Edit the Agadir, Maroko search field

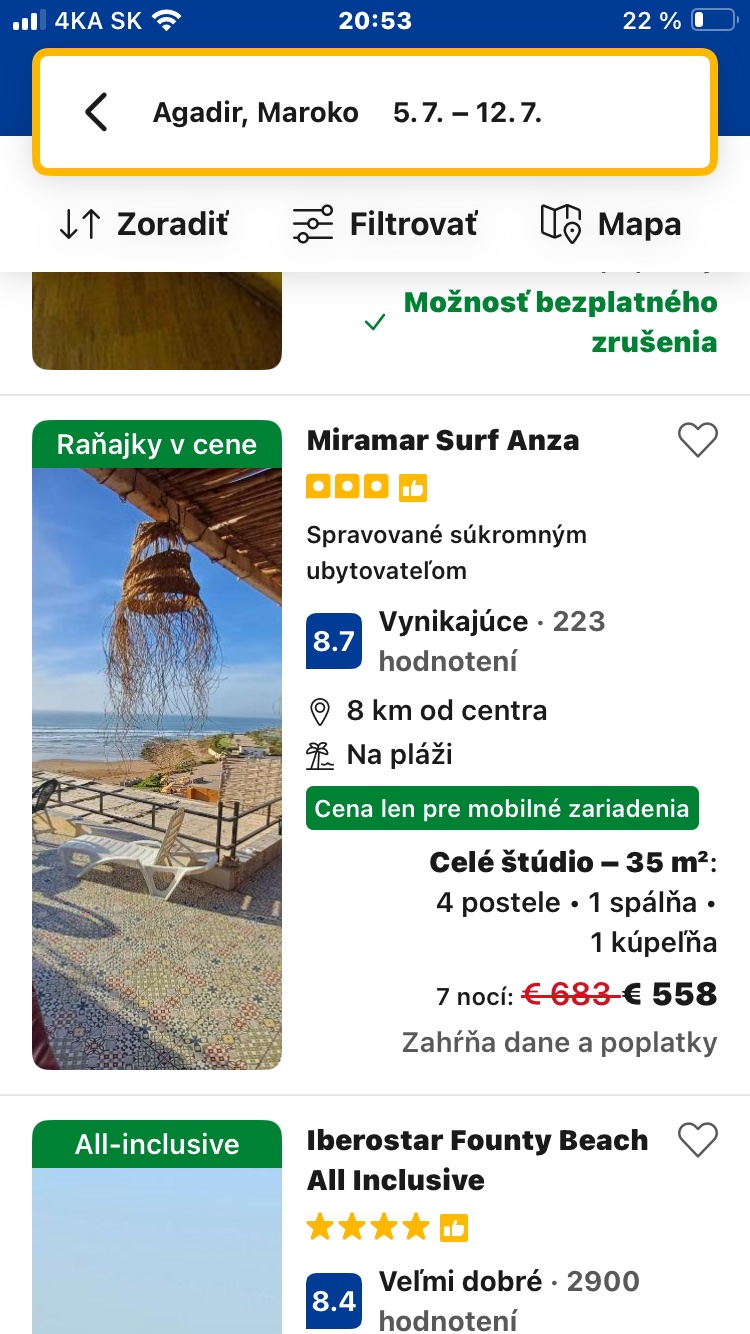[256, 112]
